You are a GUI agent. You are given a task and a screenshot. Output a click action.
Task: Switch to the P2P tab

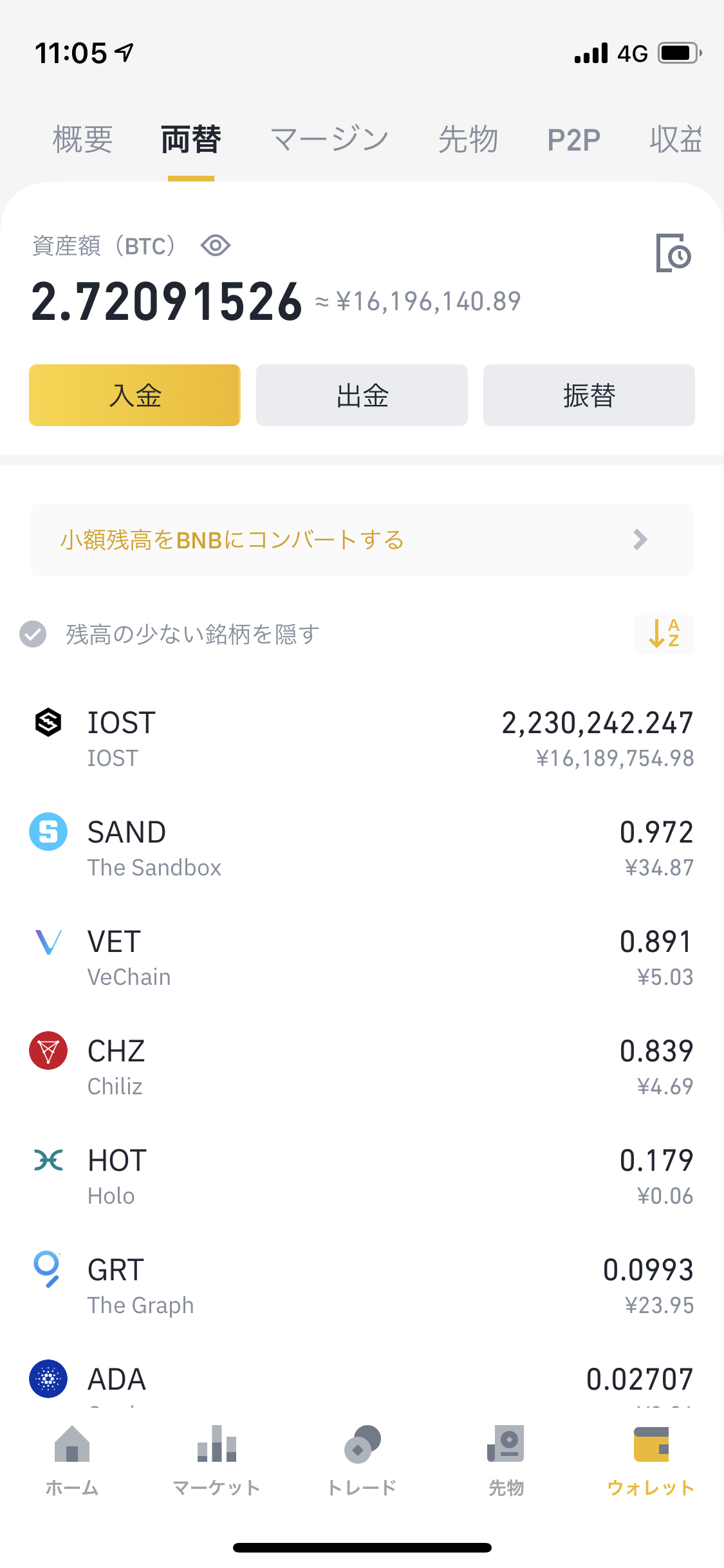573,140
